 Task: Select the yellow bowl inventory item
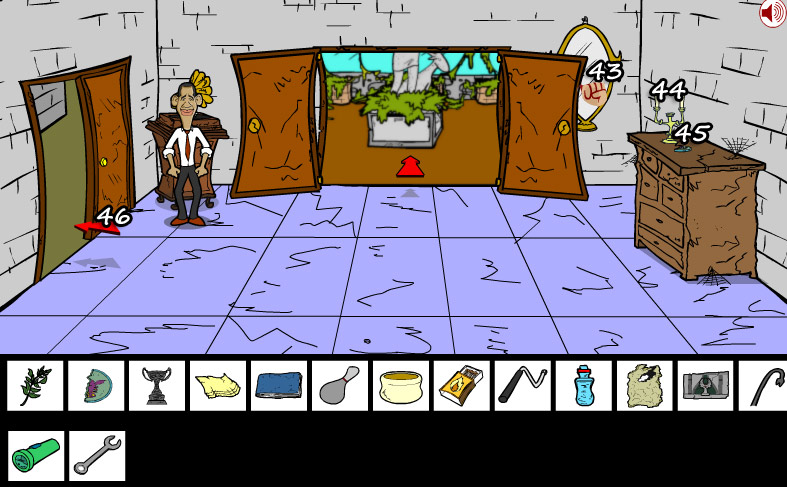pyautogui.click(x=401, y=385)
